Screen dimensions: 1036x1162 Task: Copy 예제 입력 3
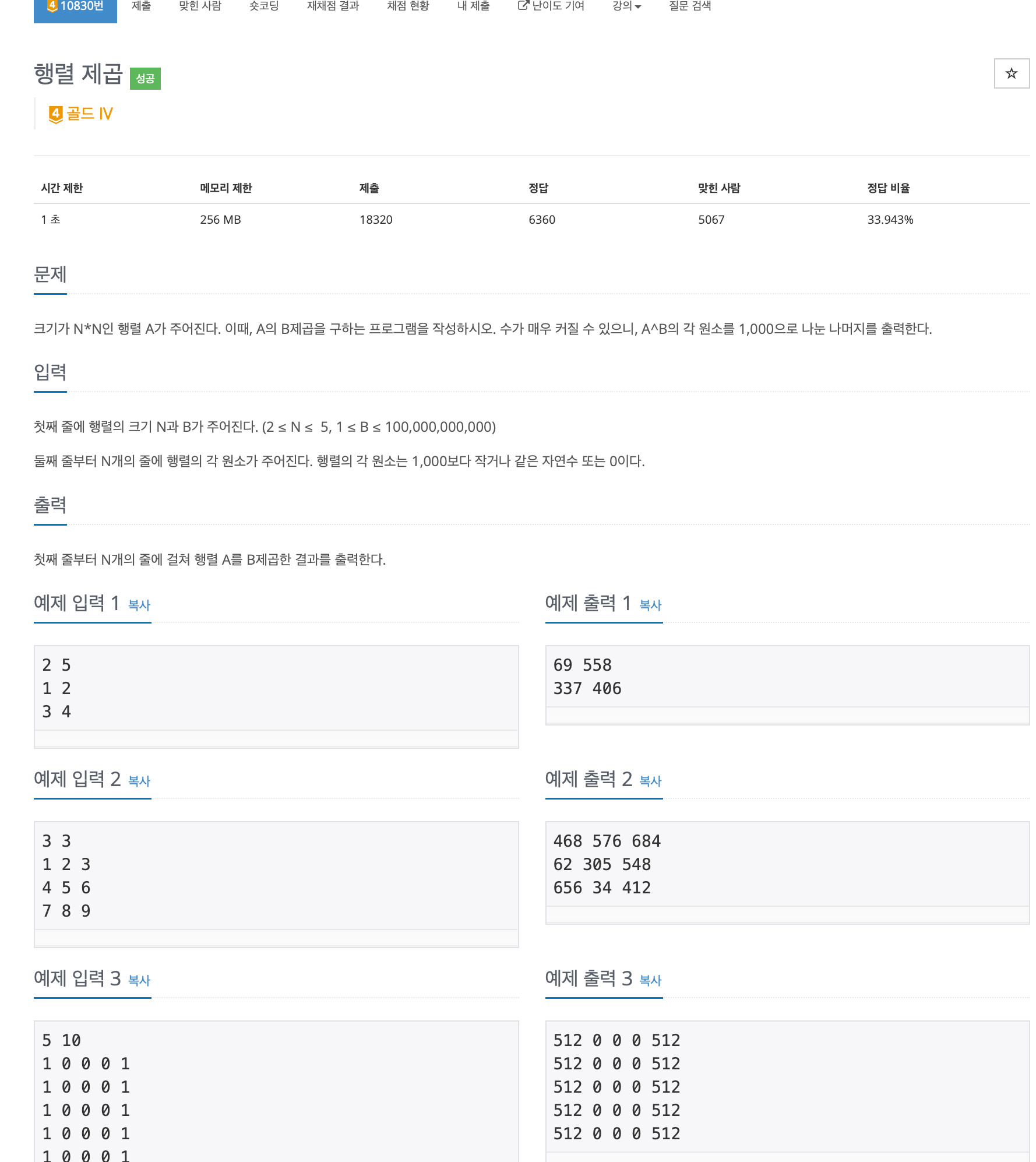pos(139,980)
